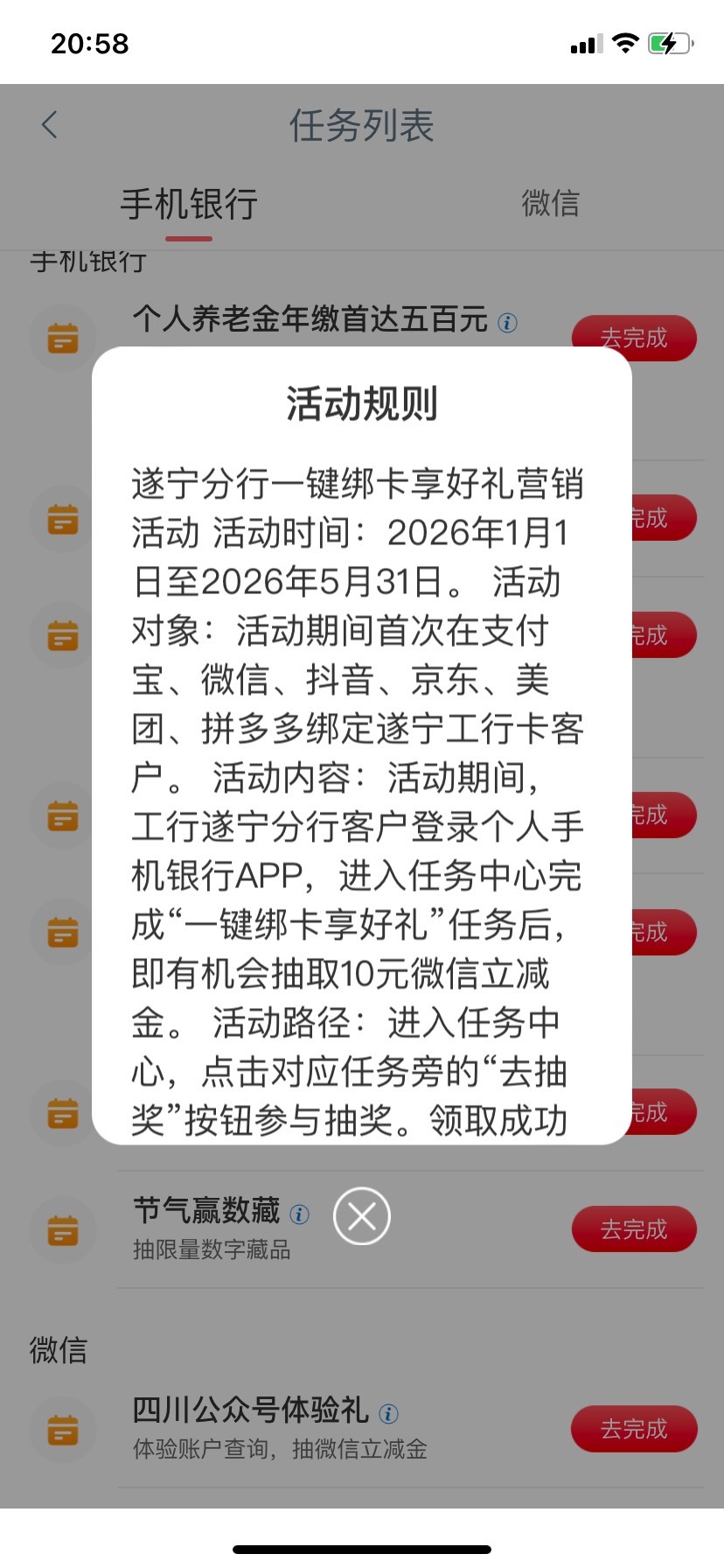Open info icon beside 四川公众号体验礼

coord(388,1413)
